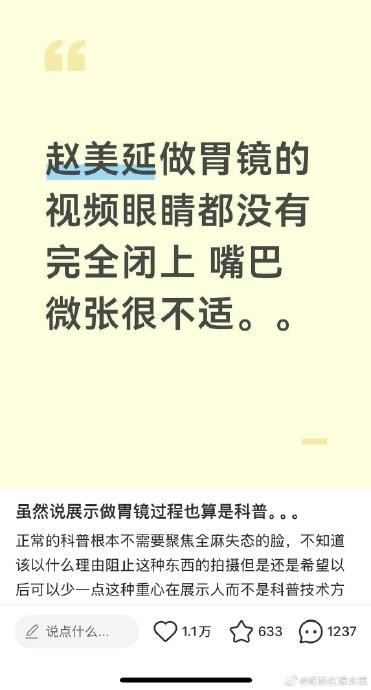Save the post with the star icon
371x690 pixels.
pos(241,631)
